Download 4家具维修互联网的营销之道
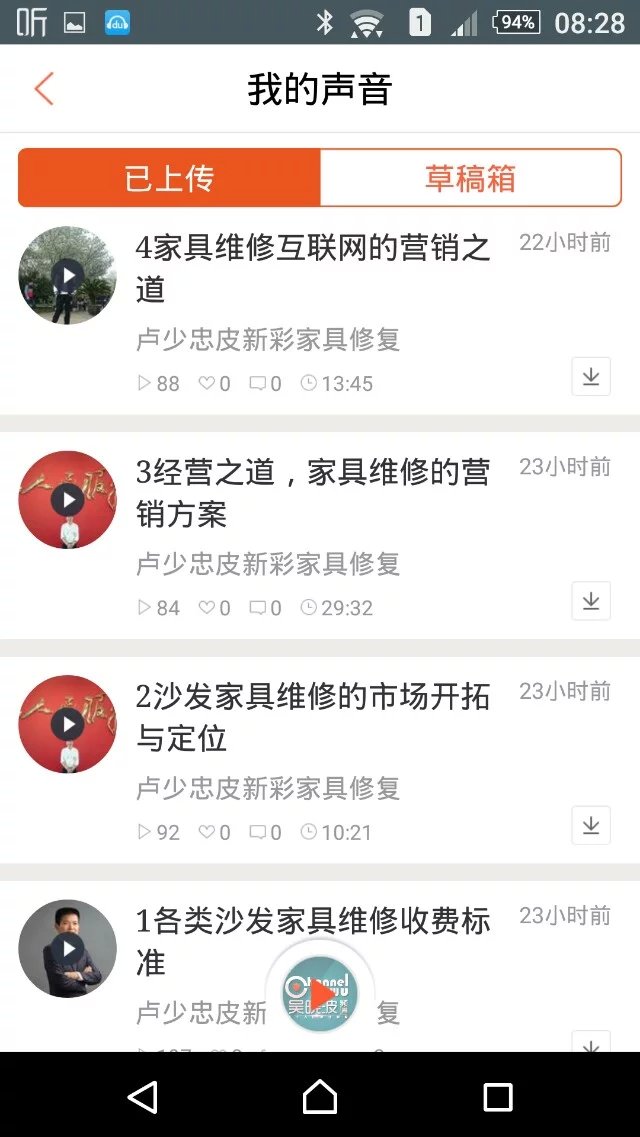The image size is (640, 1137). 591,377
